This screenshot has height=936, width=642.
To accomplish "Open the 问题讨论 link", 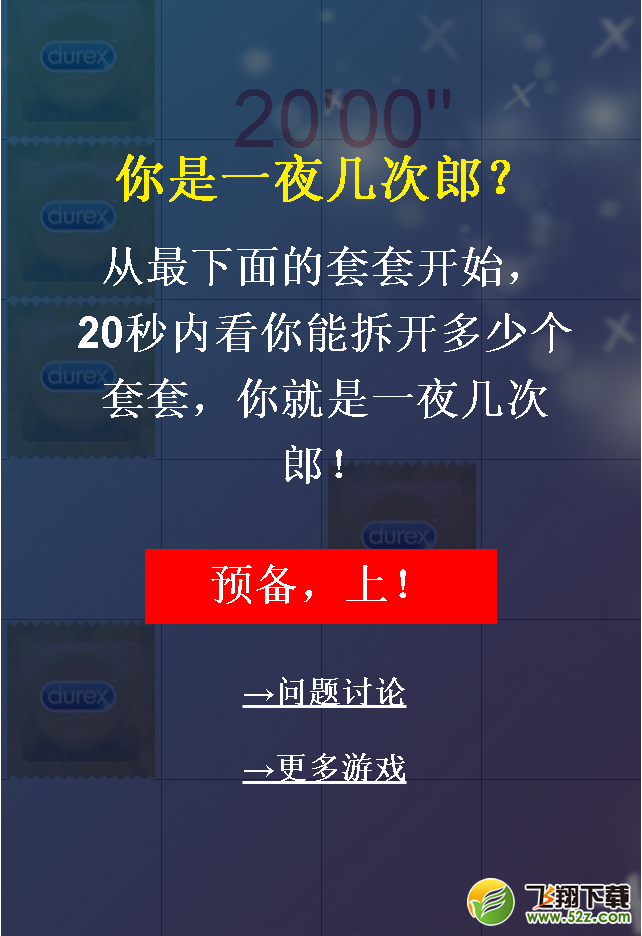I will click(324, 693).
